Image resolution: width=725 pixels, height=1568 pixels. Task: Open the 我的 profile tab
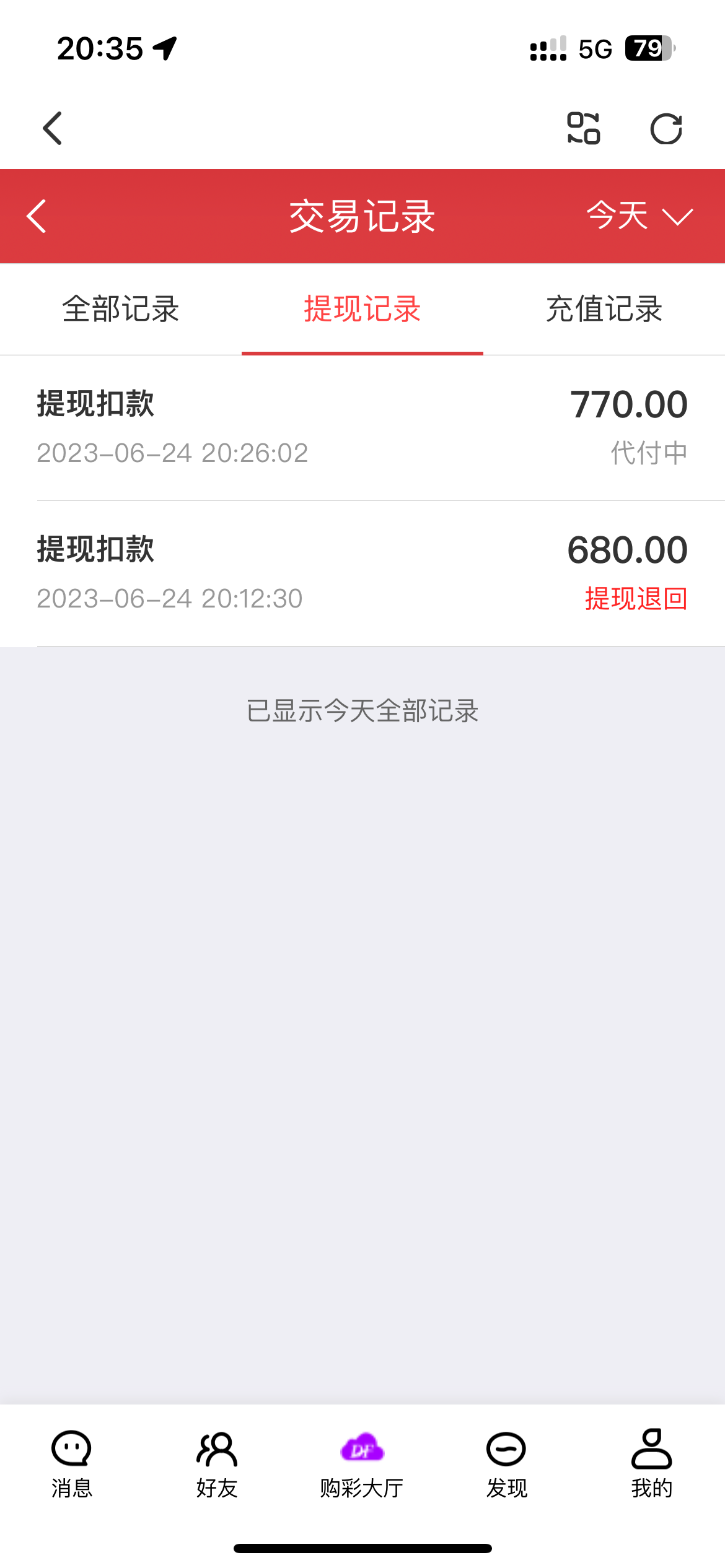pos(652,1464)
